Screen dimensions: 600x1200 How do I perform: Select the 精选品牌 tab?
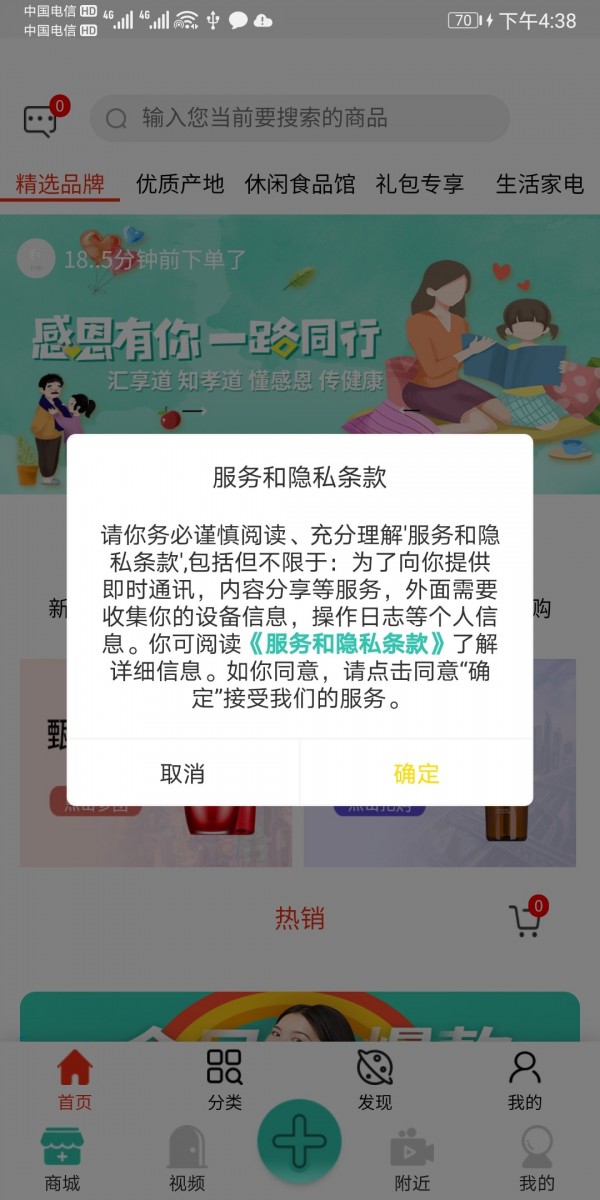60,184
